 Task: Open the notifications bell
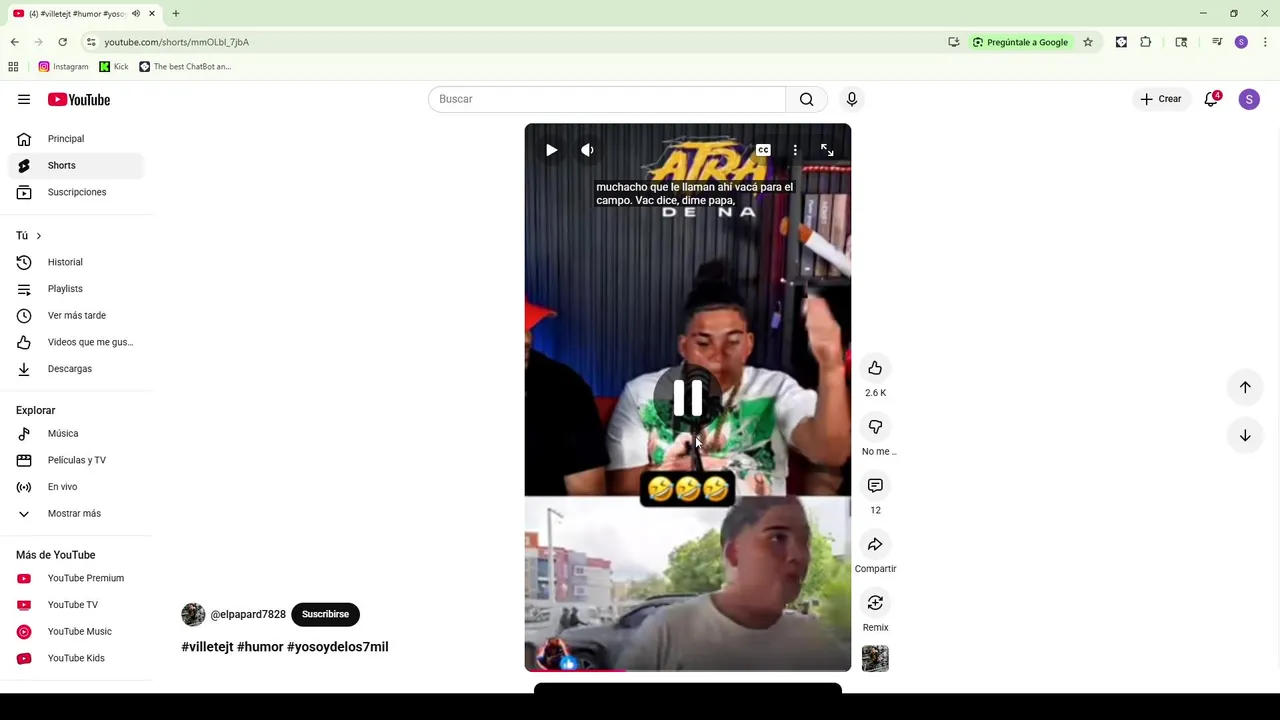click(x=1211, y=99)
